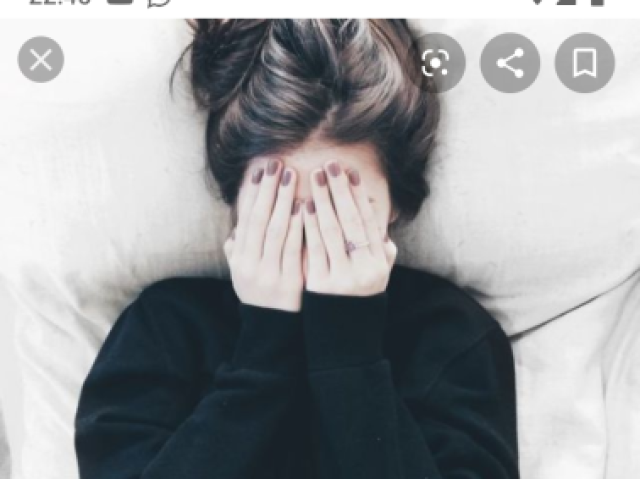The image size is (640, 479).
Task: Share this image
Action: 510,63
